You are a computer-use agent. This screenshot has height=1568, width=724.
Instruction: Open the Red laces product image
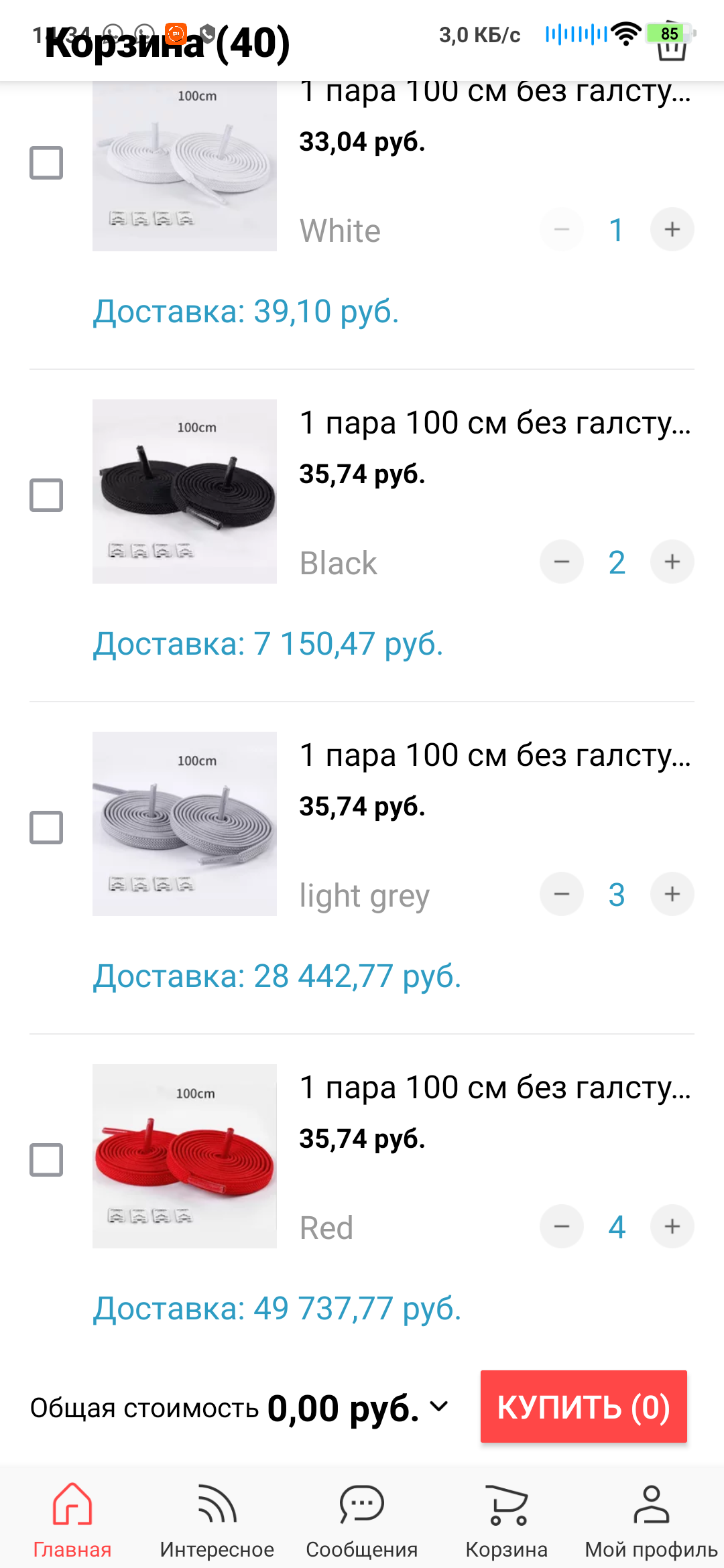pos(184,1156)
